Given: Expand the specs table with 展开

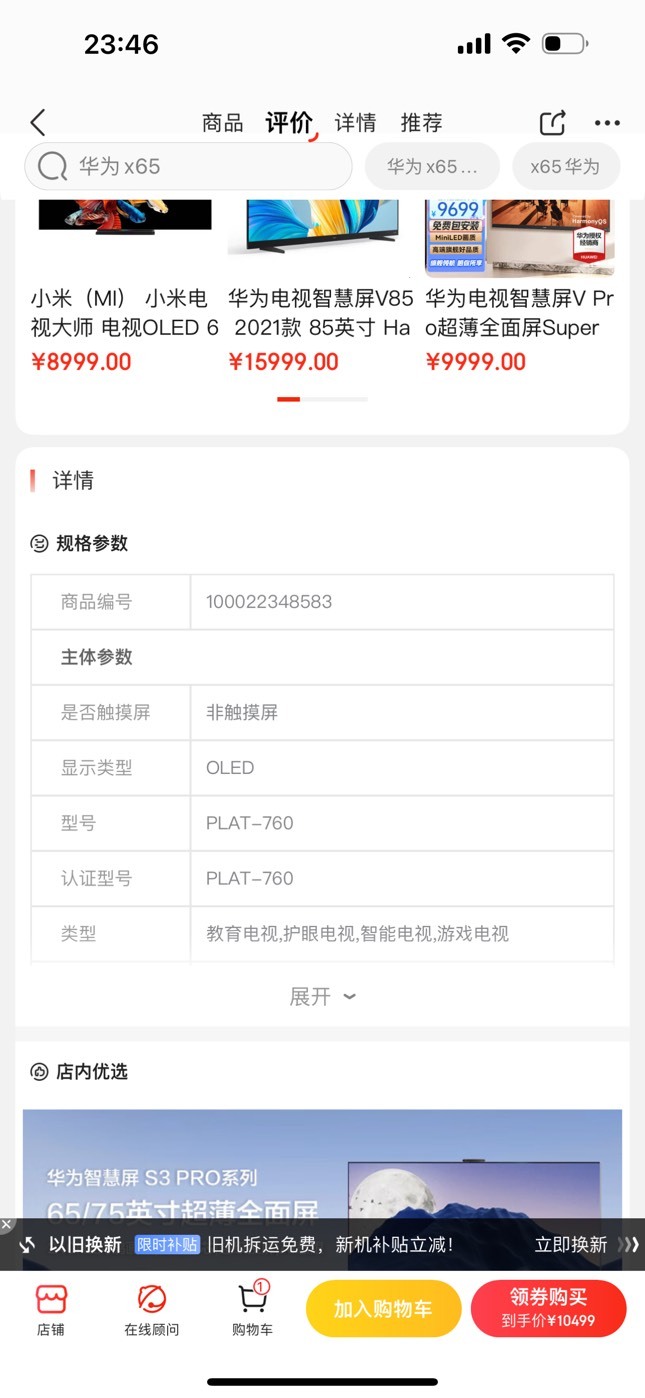Looking at the screenshot, I should click(322, 996).
